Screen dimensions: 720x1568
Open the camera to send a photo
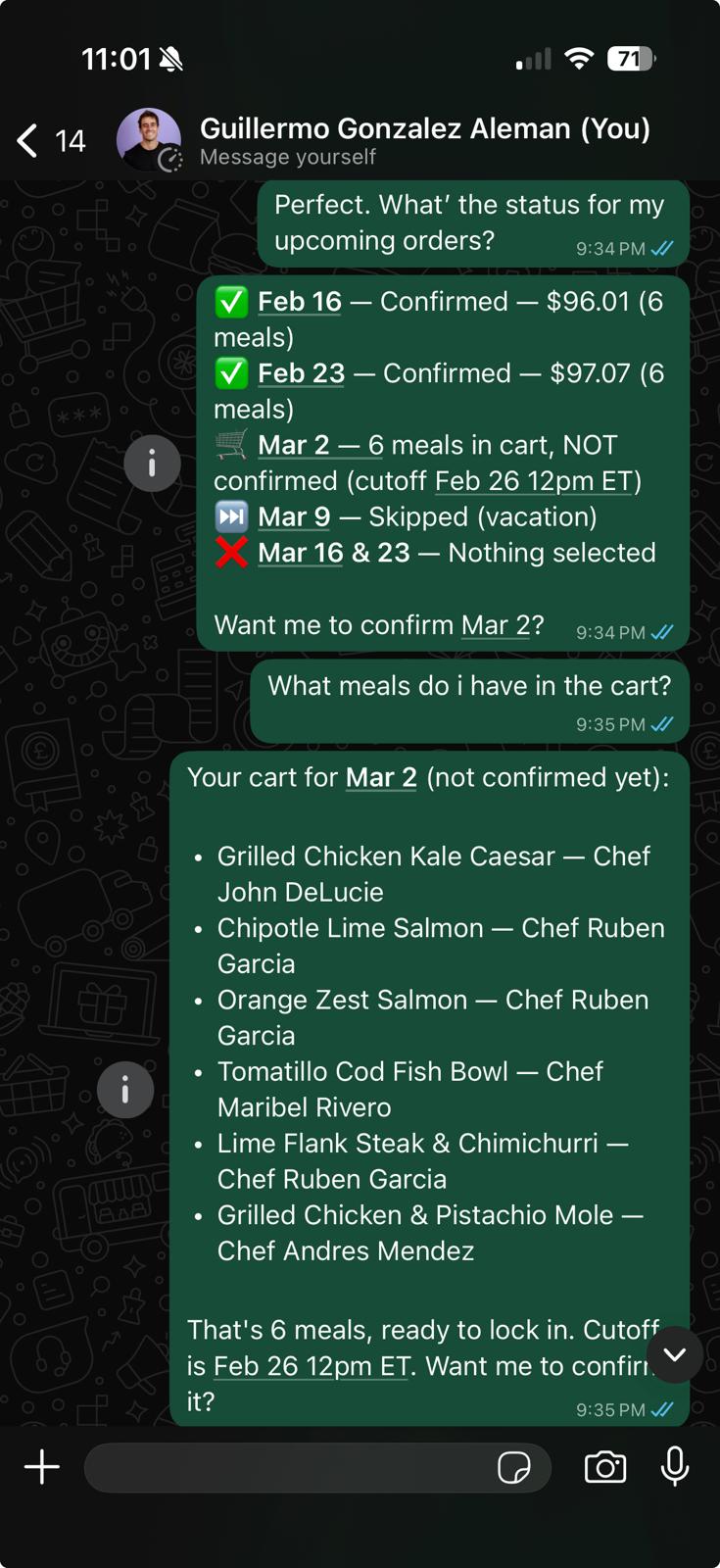(x=604, y=1467)
